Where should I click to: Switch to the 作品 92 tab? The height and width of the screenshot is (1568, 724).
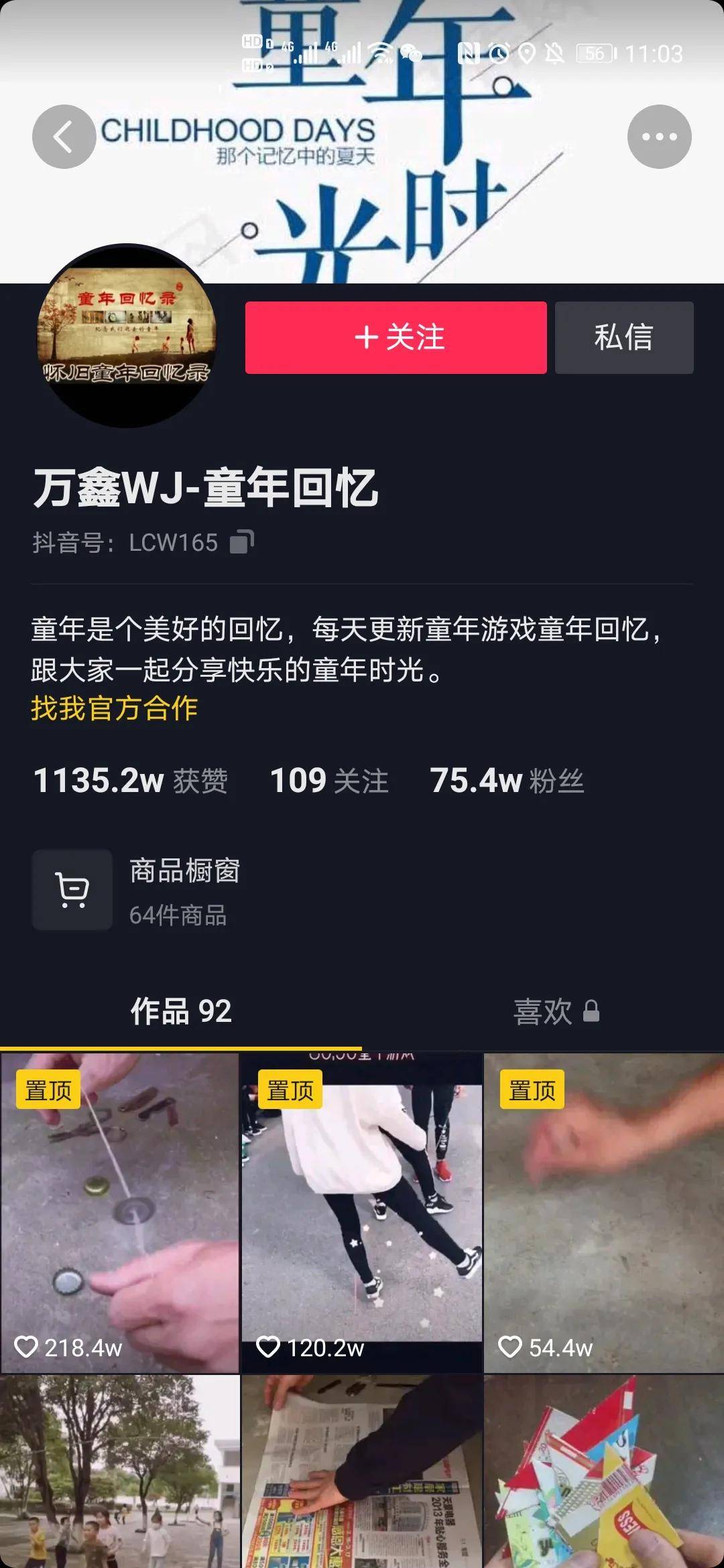181,1010
